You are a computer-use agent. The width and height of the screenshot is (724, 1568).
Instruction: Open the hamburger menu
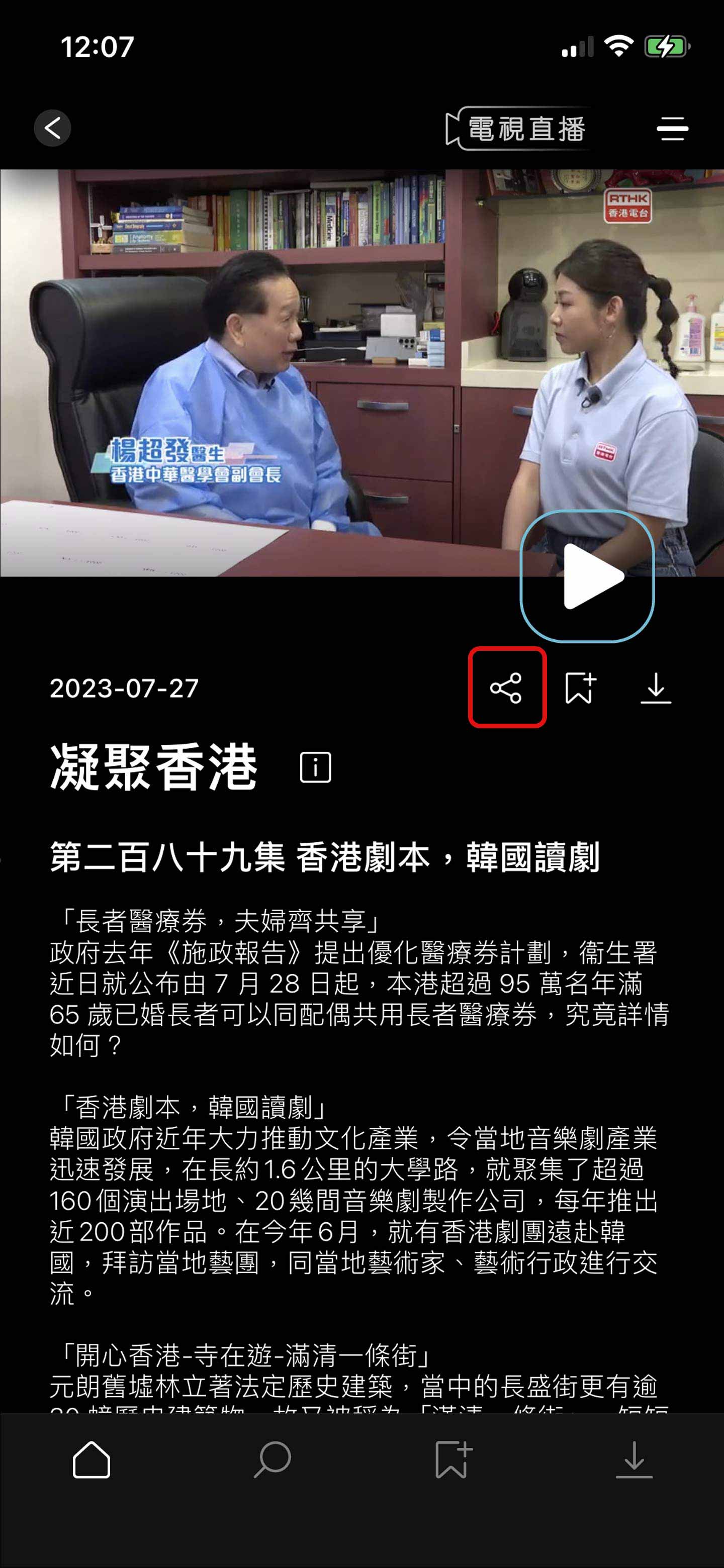672,129
